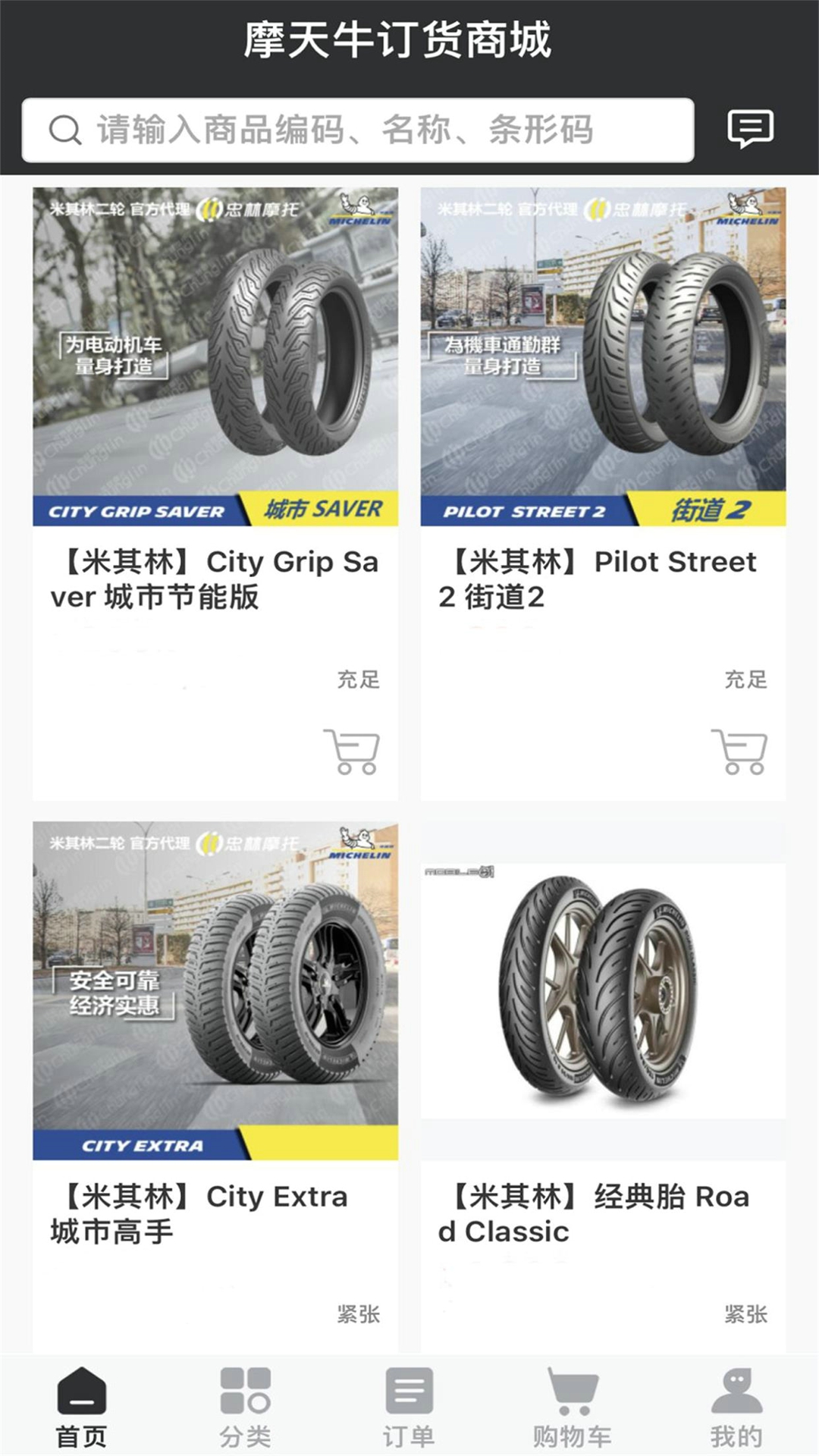Click the cart icon on Pilot Street 2 card
The height and width of the screenshot is (1456, 819).
coord(745,754)
